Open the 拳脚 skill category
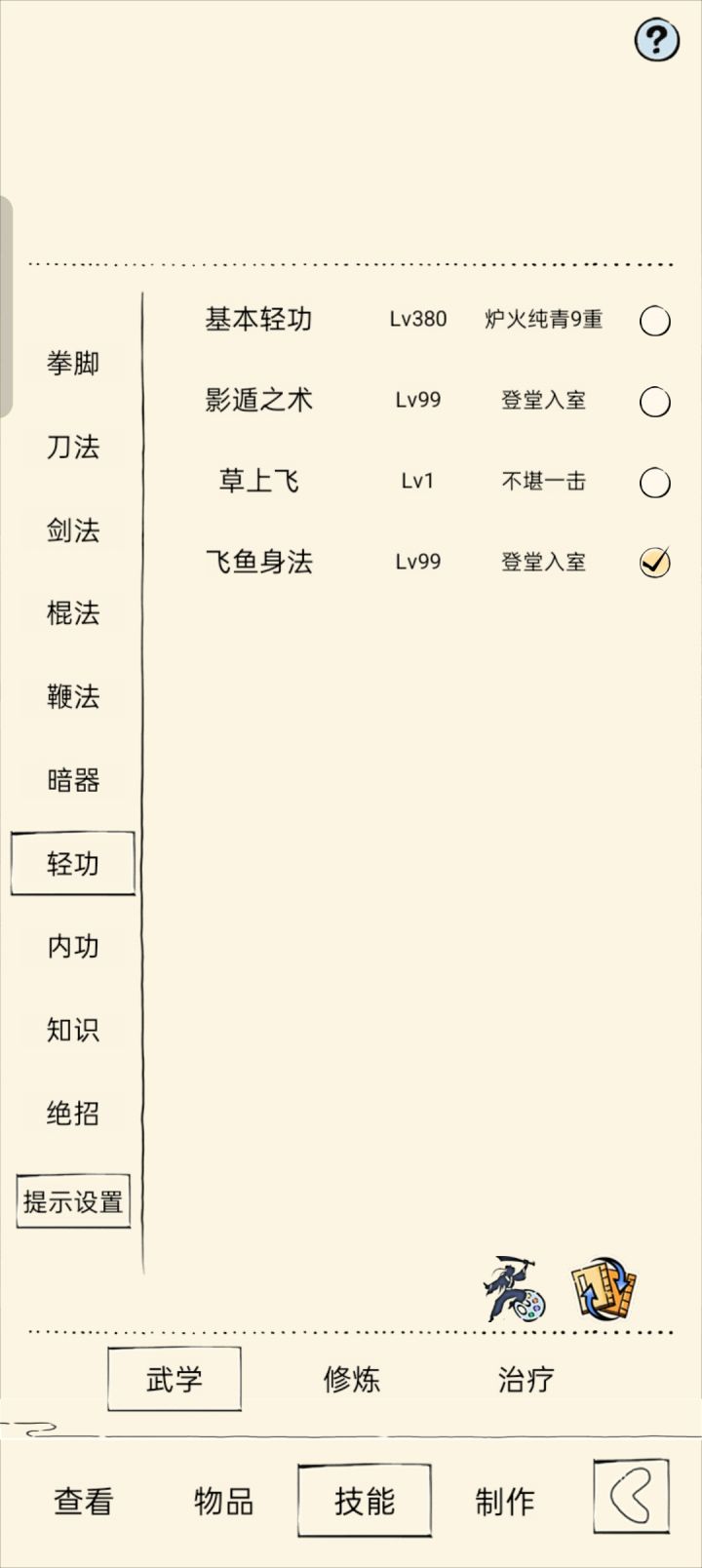The image size is (702, 1568). (73, 363)
